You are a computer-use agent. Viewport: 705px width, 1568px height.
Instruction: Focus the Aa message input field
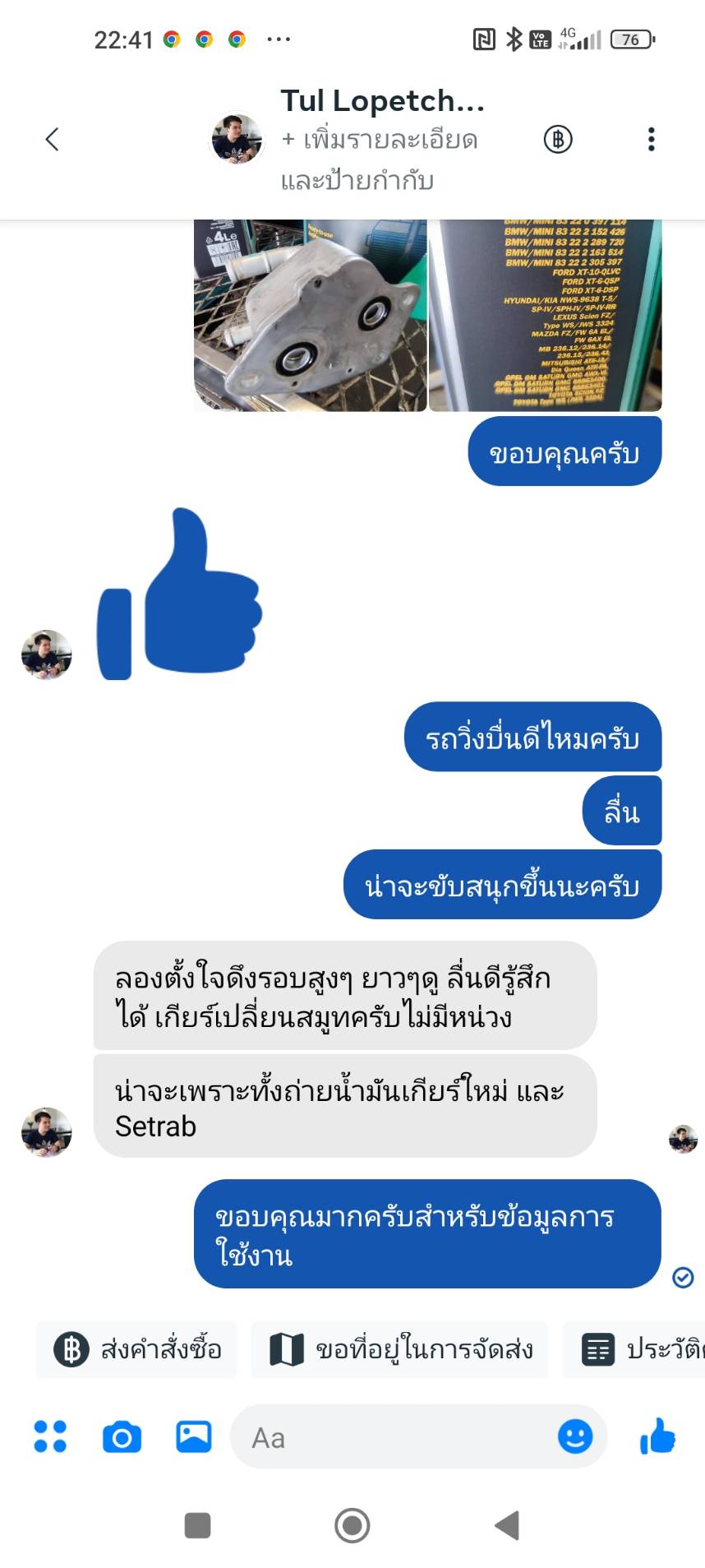tap(394, 1436)
